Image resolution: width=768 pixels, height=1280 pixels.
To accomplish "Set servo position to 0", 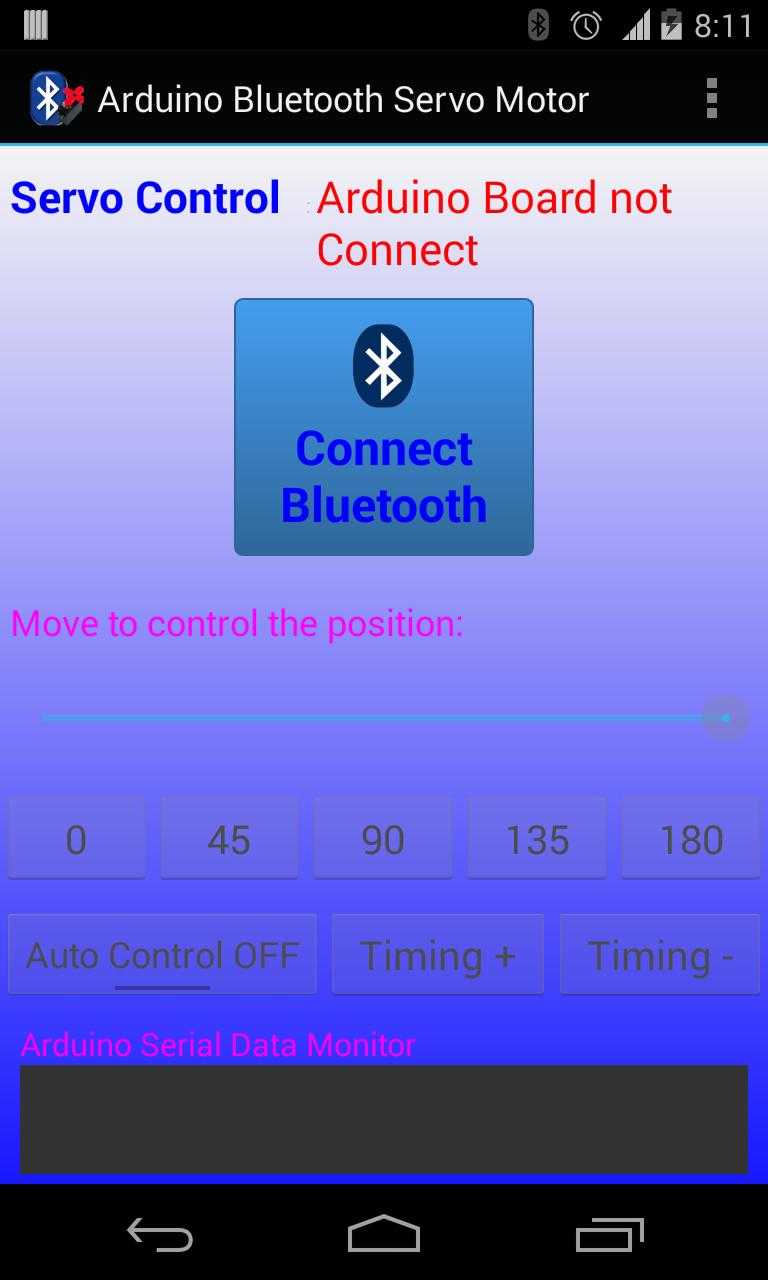I will tap(76, 839).
